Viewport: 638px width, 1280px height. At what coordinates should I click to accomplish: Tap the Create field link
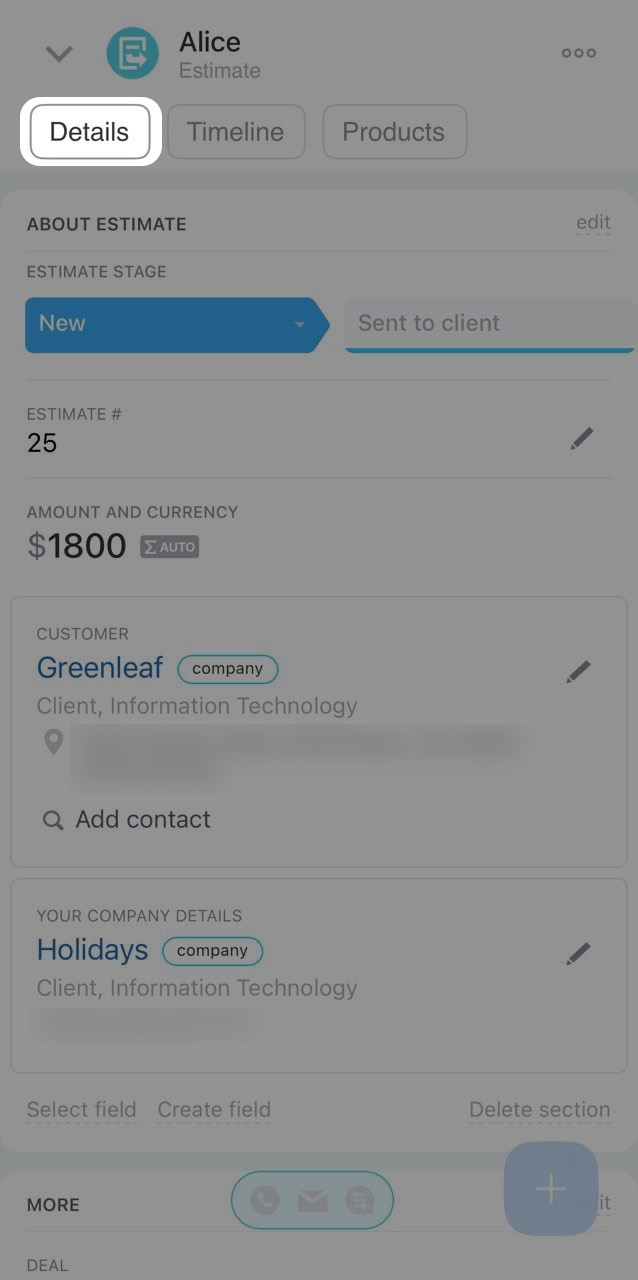[x=214, y=1110]
